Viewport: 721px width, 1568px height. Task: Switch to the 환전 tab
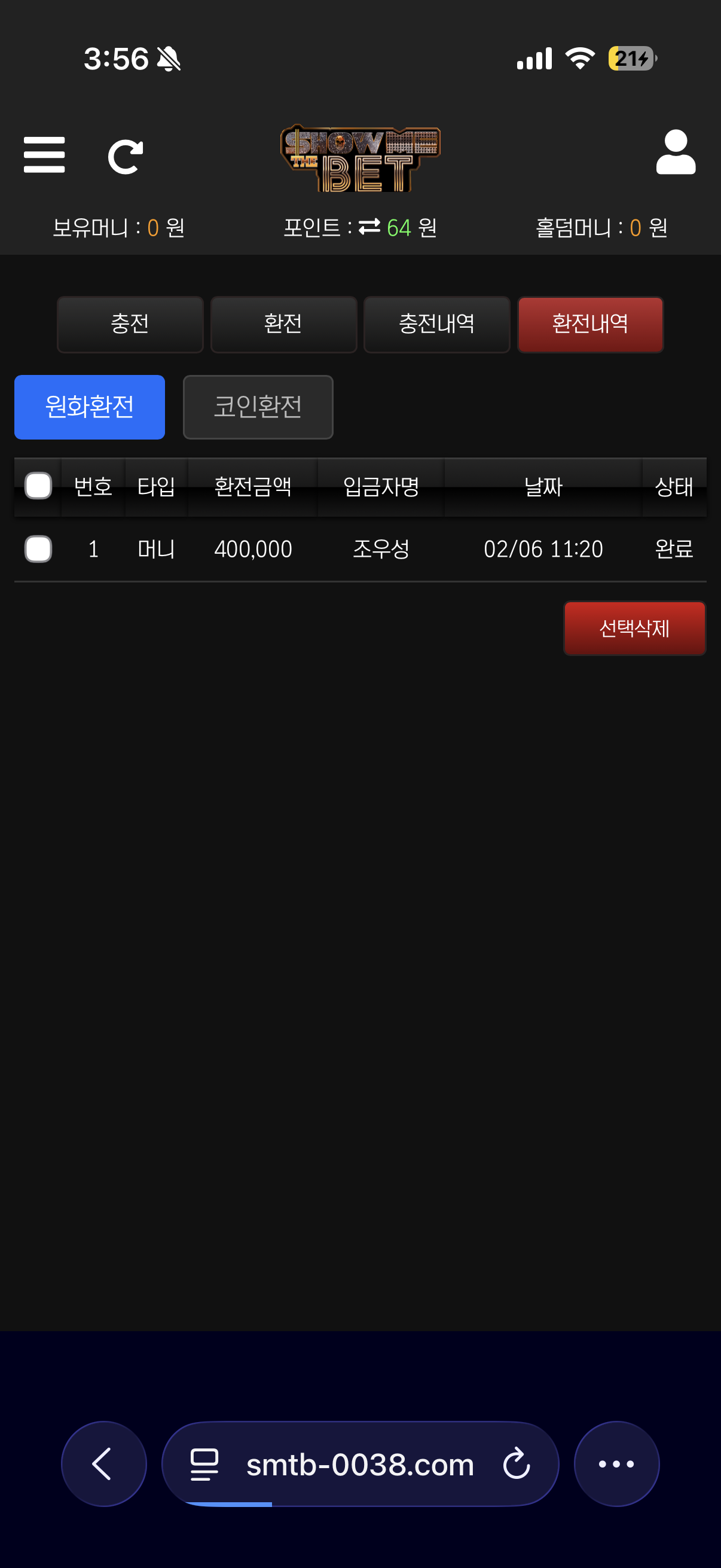pyautogui.click(x=283, y=324)
